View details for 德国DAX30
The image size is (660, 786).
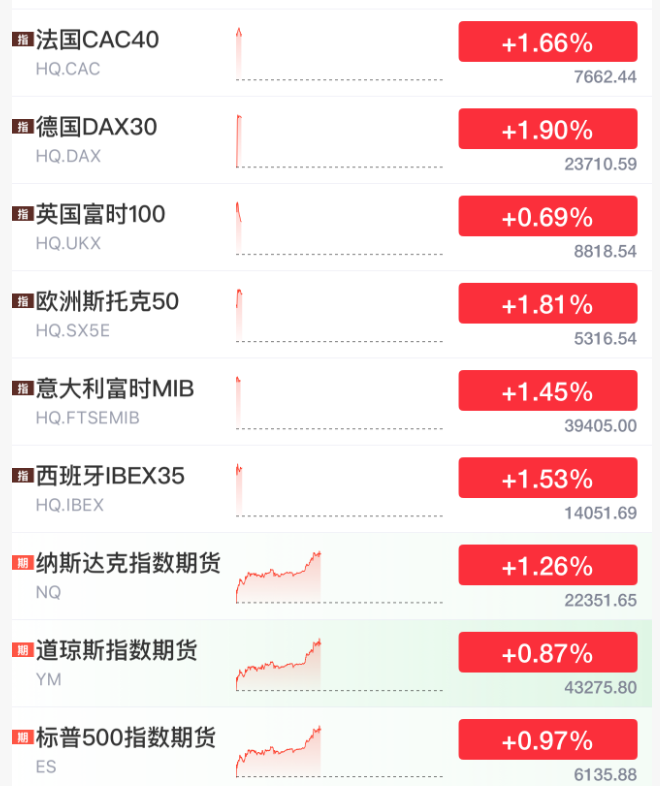coord(97,128)
